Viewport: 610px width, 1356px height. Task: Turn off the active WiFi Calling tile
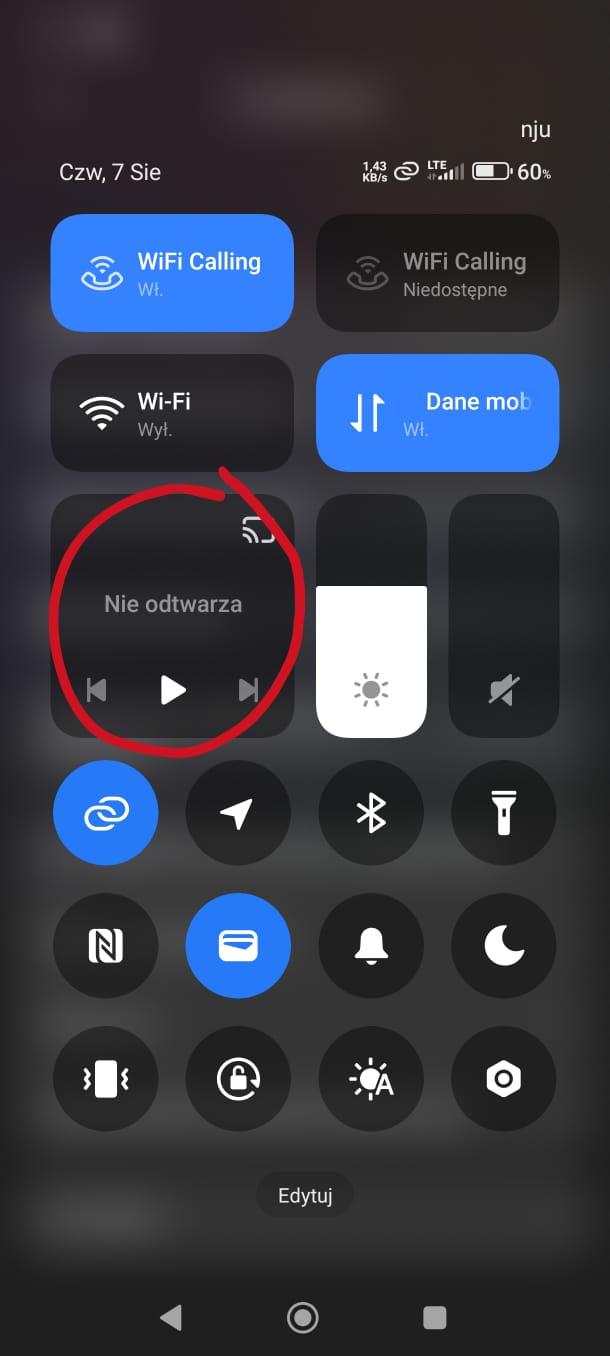click(172, 272)
